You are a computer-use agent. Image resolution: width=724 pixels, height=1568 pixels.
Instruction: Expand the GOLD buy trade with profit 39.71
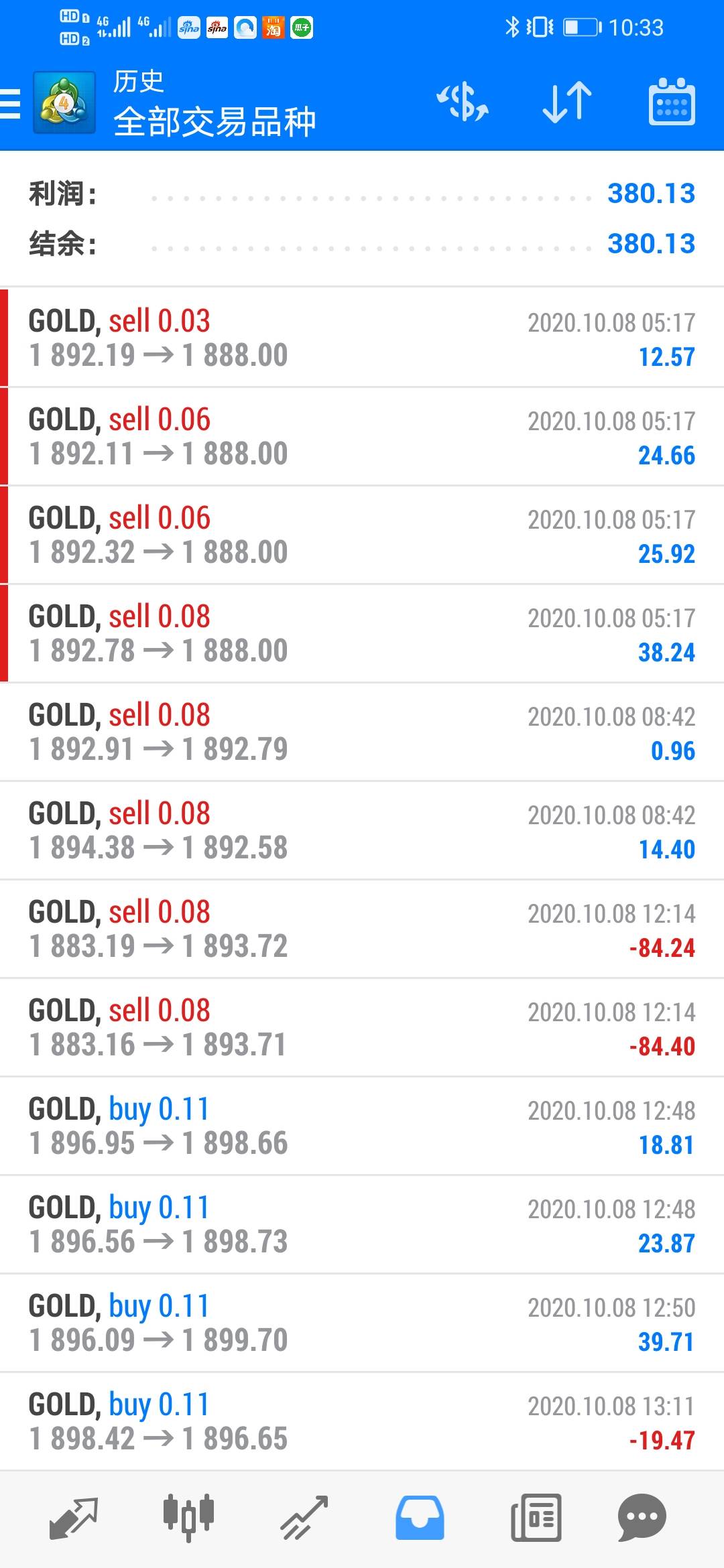pos(362,1323)
